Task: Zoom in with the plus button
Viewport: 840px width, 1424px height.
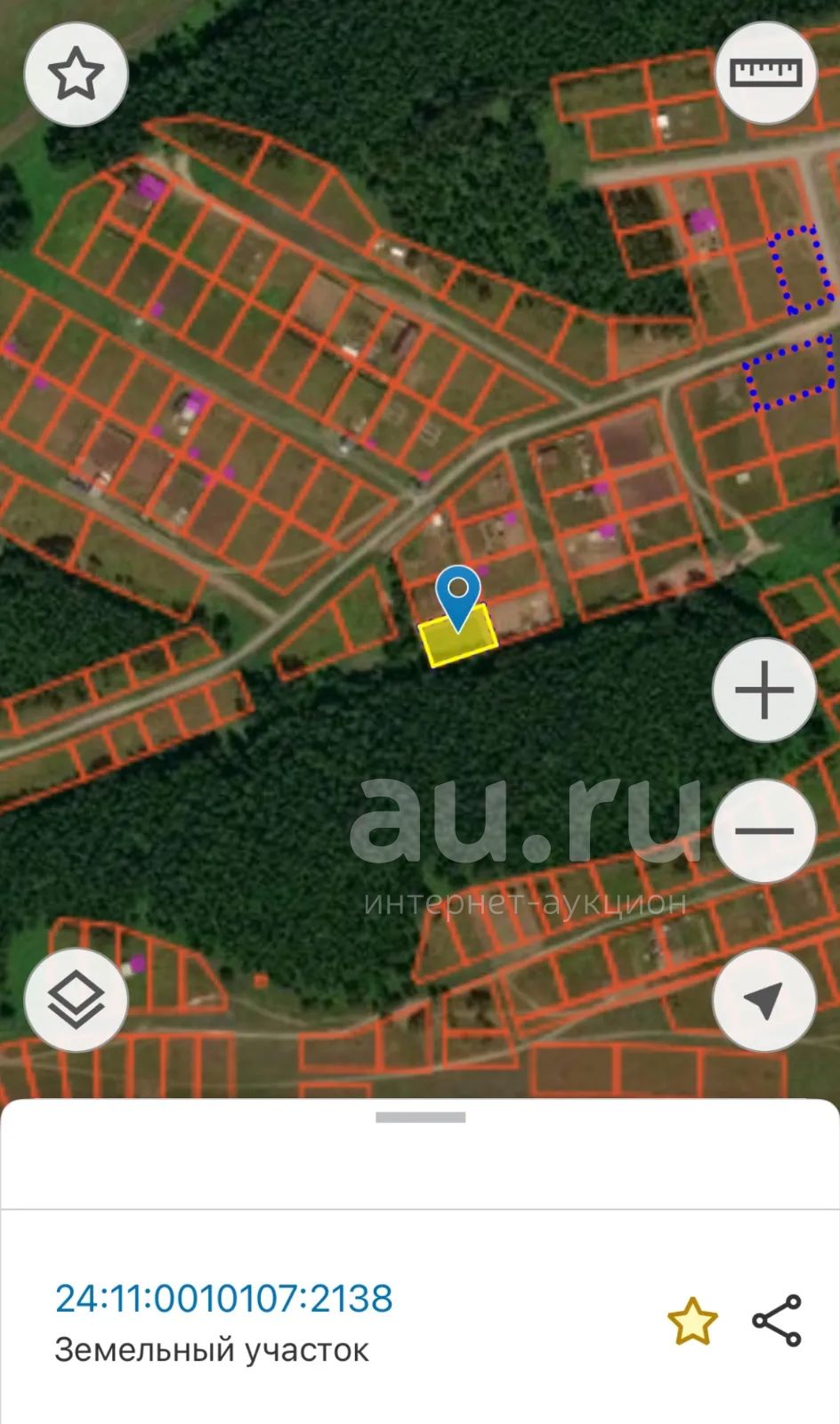Action: click(764, 690)
